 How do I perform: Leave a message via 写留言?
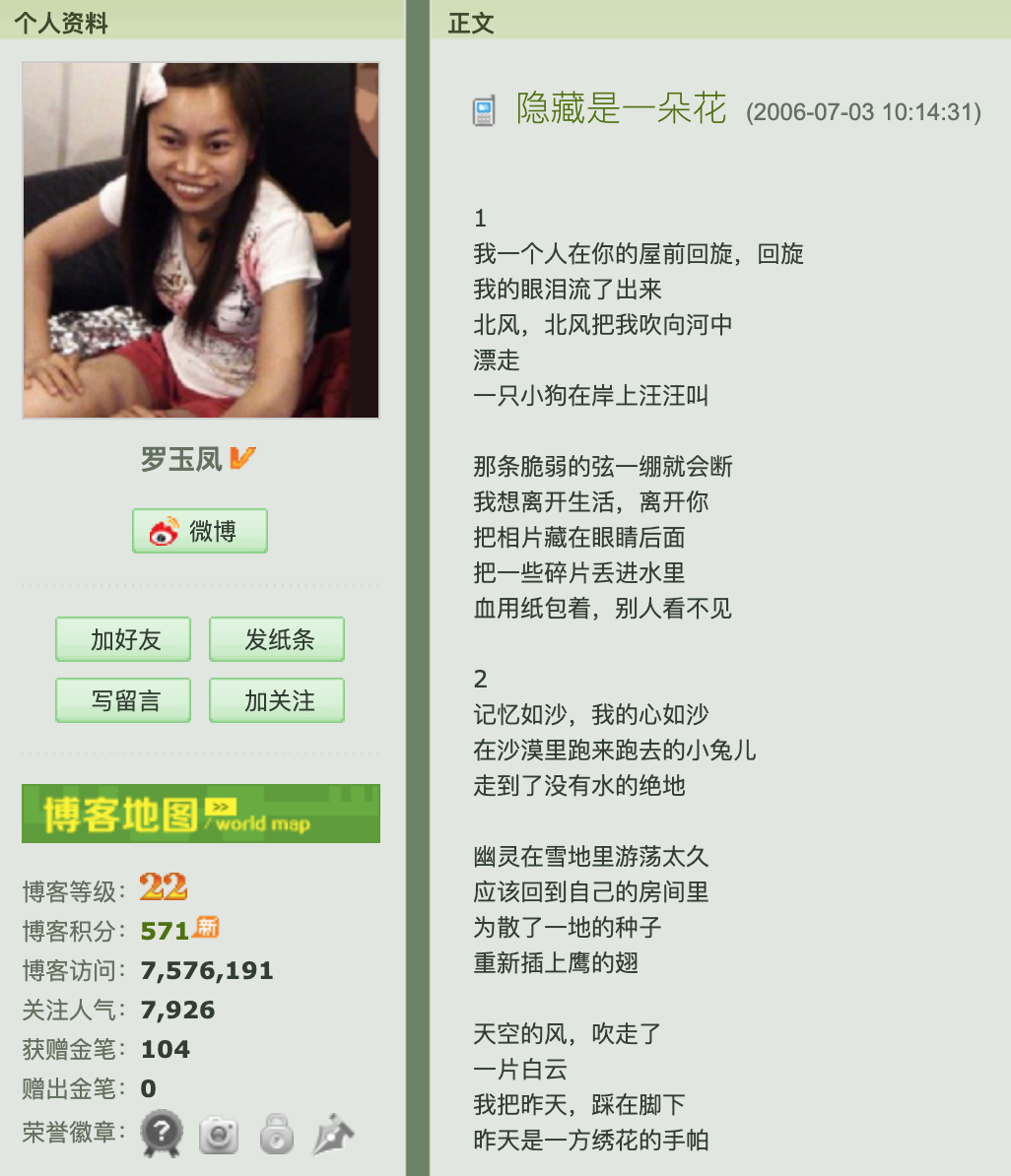123,700
